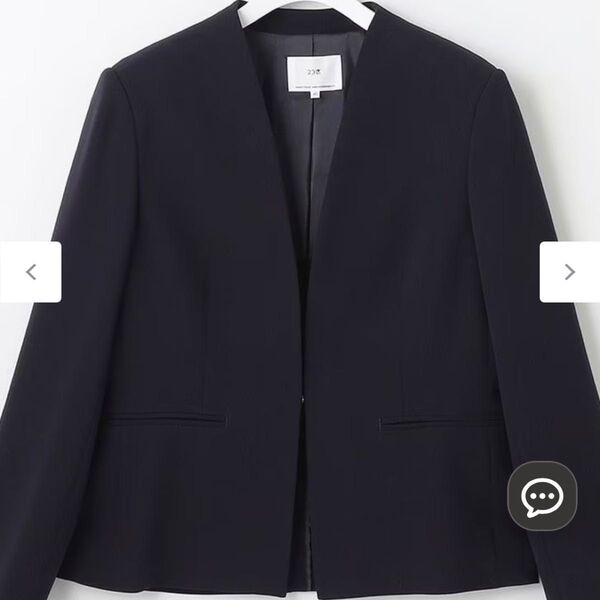Open the chat support bubble

[542, 496]
